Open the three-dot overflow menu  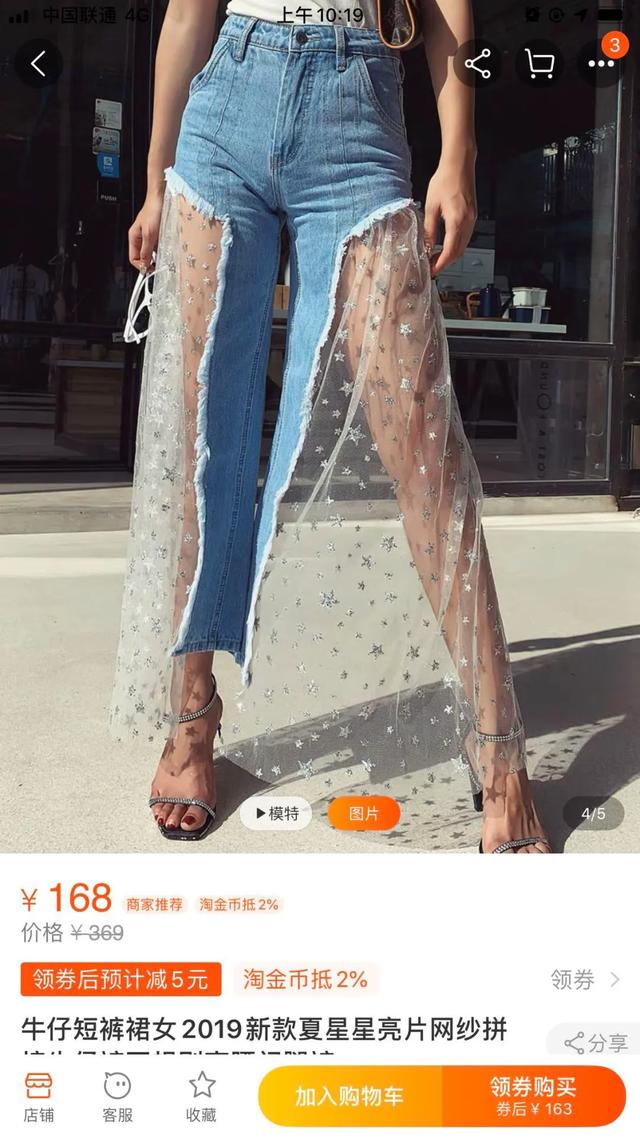[x=602, y=64]
